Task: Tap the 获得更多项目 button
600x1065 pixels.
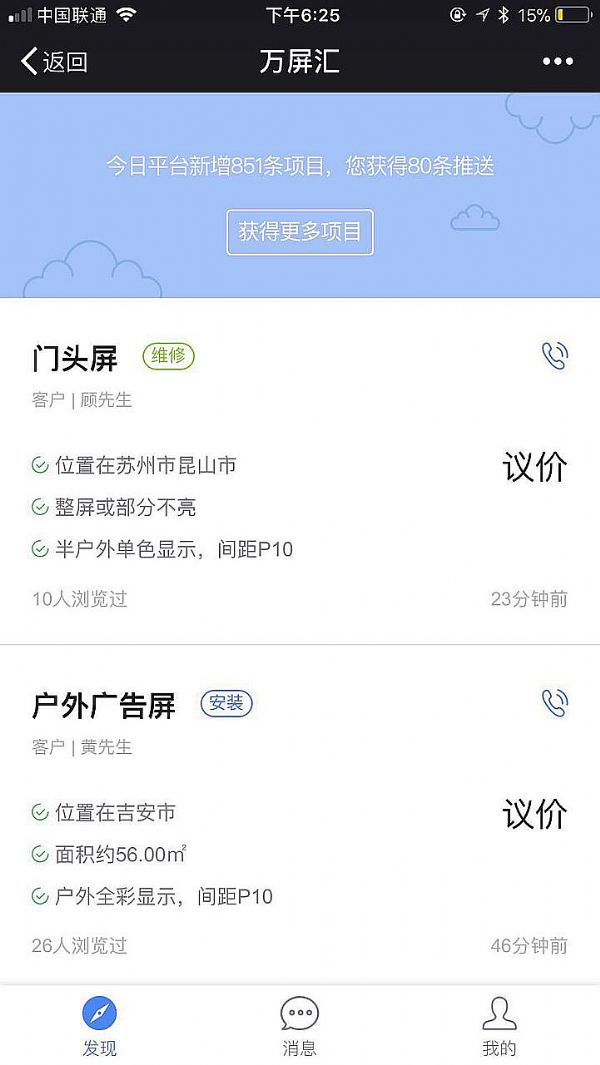Action: point(300,232)
